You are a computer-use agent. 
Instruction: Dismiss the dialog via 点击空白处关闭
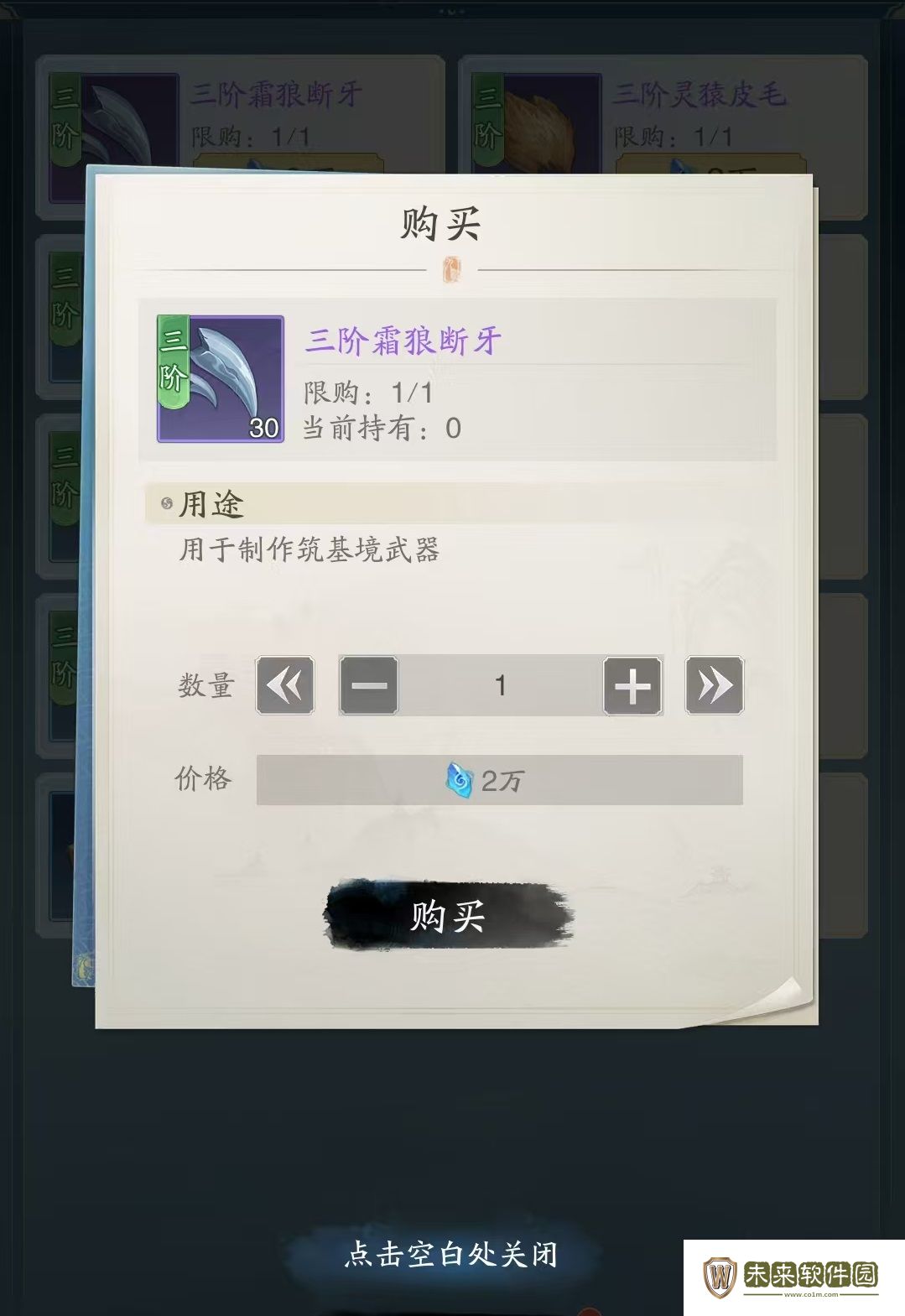tap(450, 1254)
